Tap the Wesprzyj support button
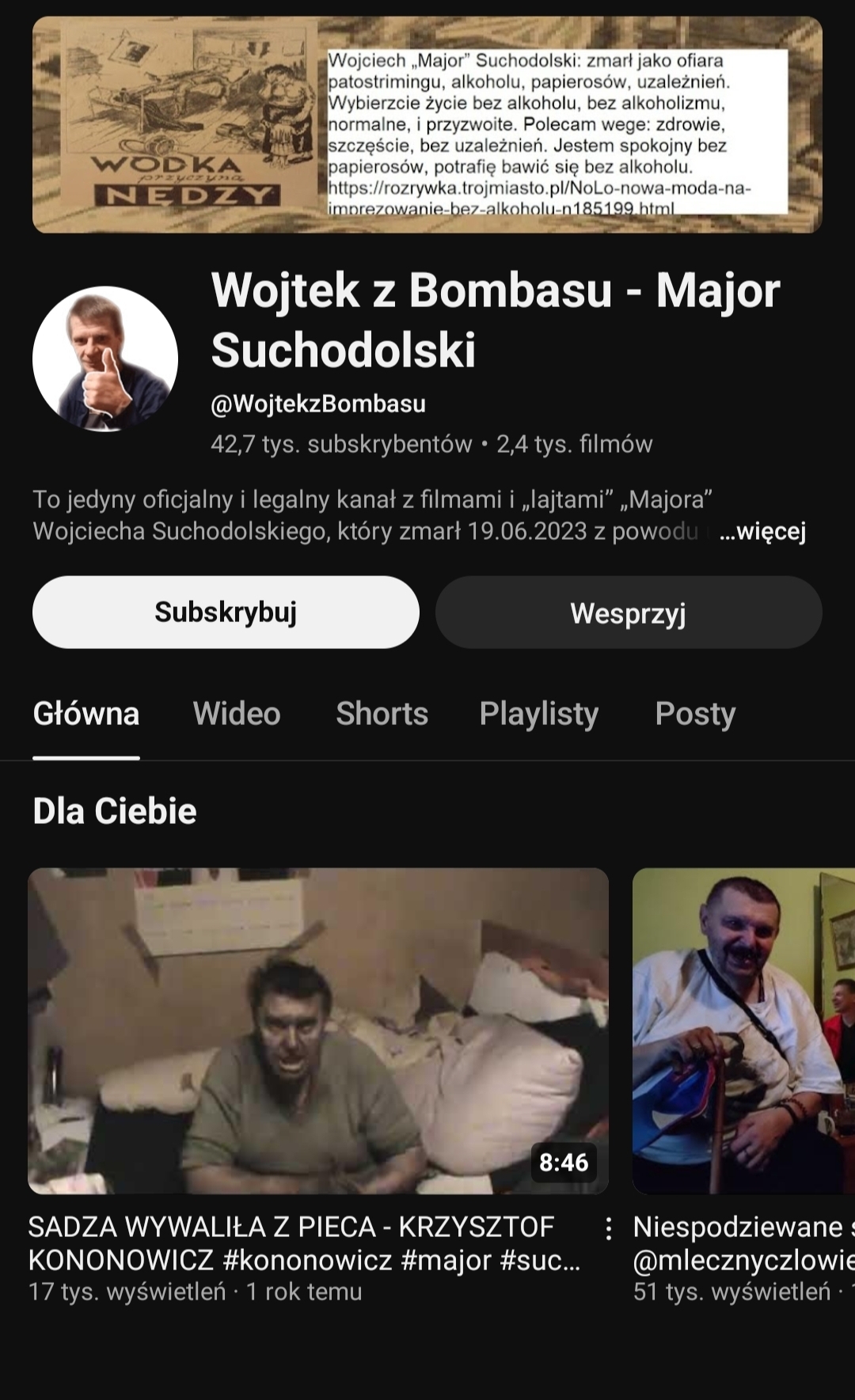 click(x=629, y=612)
